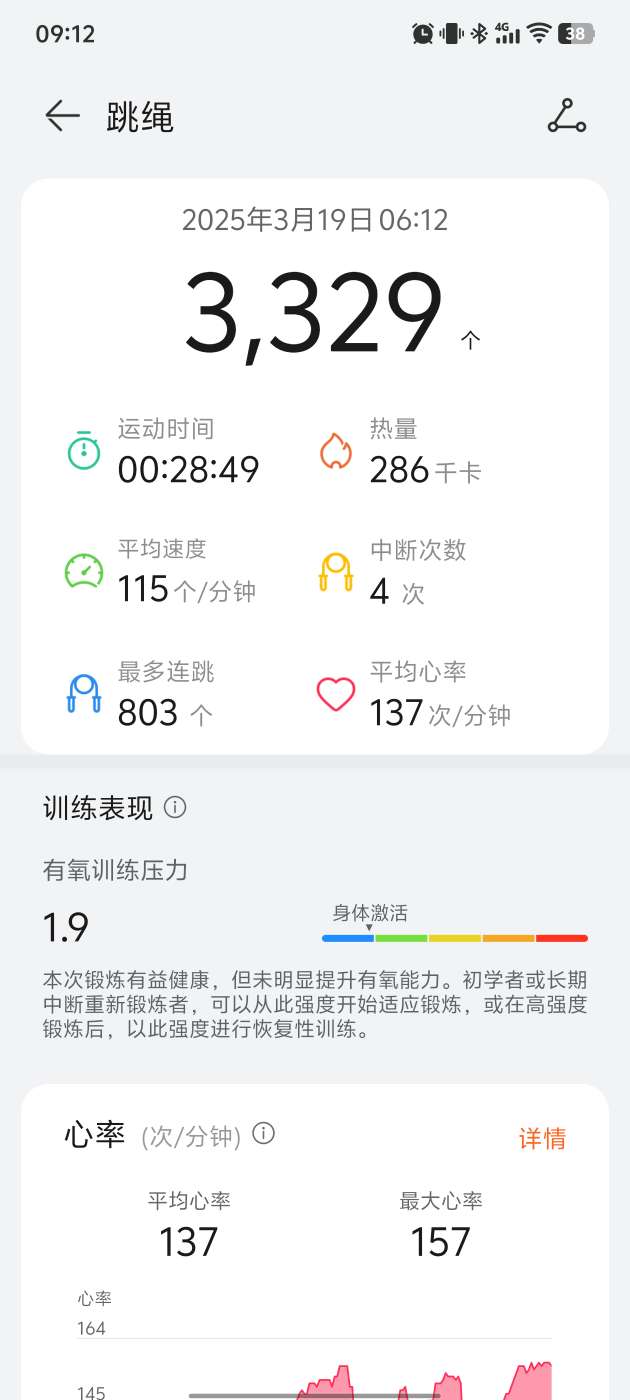Open the share route icon in top bar
This screenshot has width=630, height=1400.
[x=567, y=117]
